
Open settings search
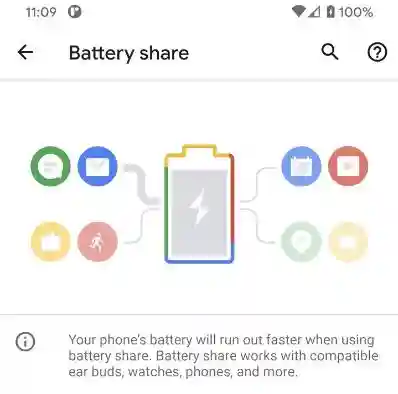coord(330,52)
